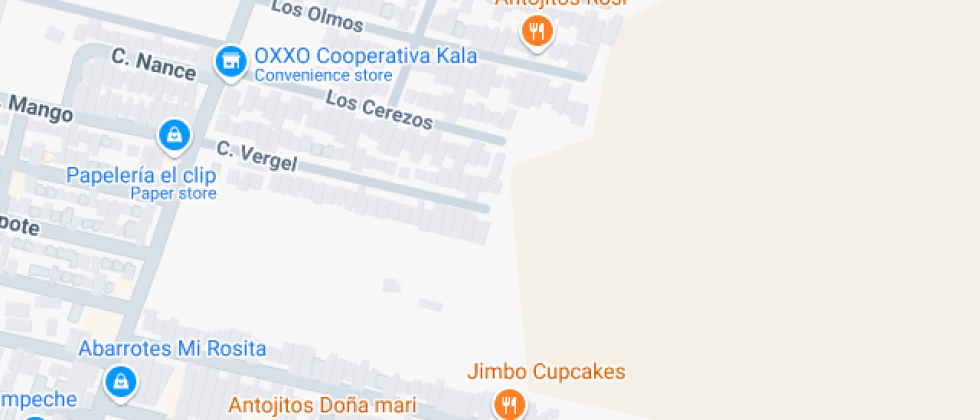Tap the Abarrotes Mi Rosita shop pin
Screen dimensions: 980x420
(x=121, y=382)
